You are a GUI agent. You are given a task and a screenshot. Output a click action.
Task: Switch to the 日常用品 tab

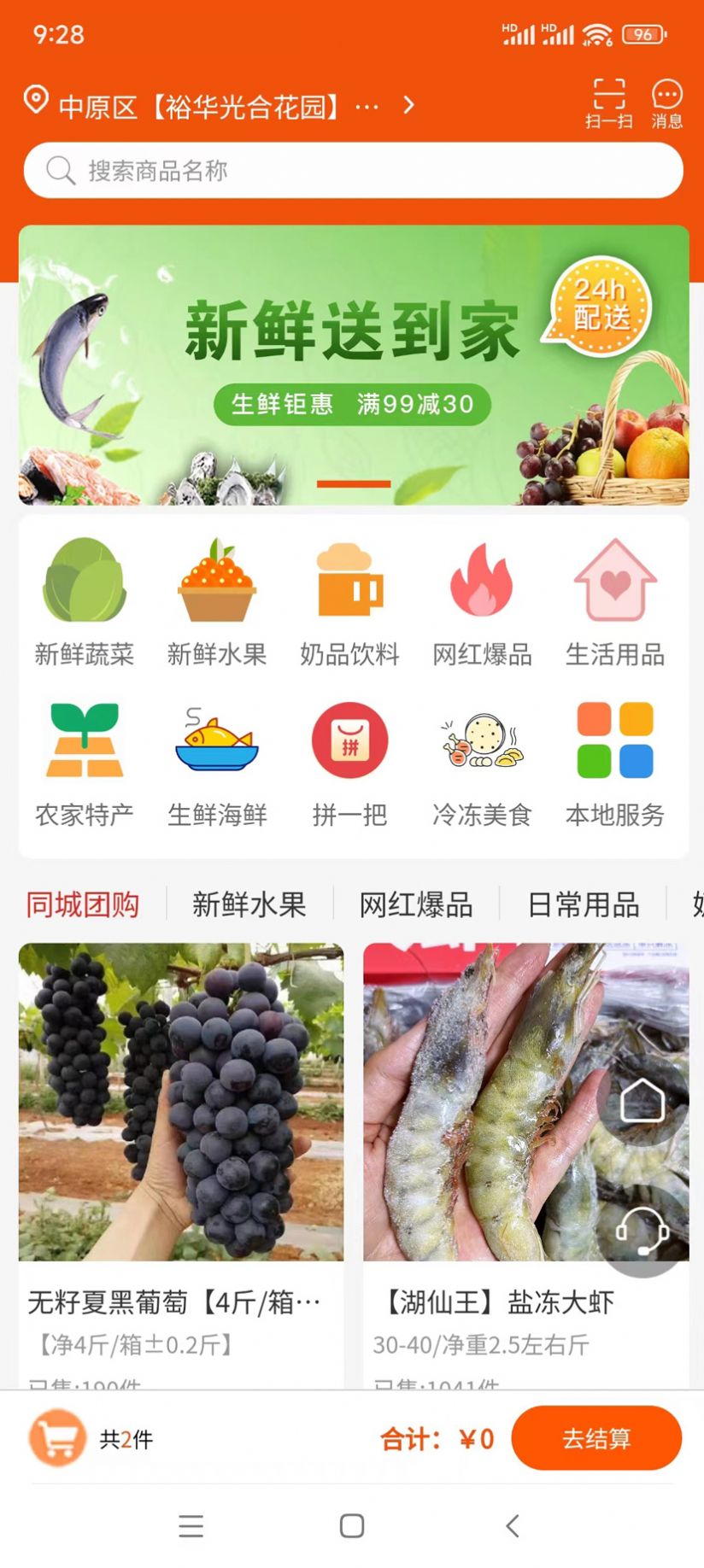583,904
